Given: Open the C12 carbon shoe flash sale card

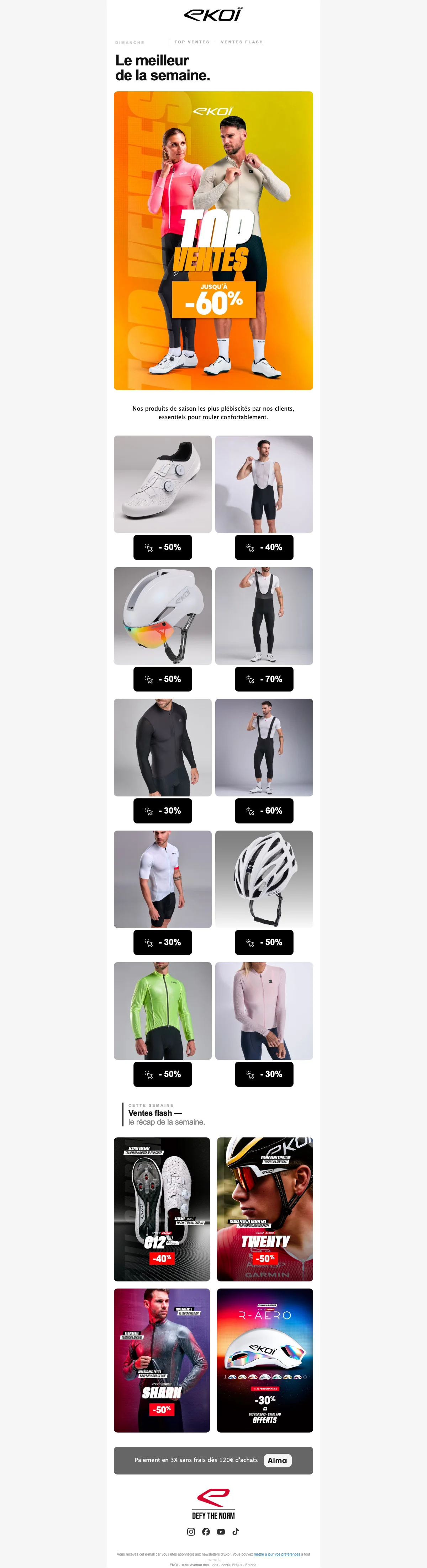Looking at the screenshot, I should (162, 1209).
